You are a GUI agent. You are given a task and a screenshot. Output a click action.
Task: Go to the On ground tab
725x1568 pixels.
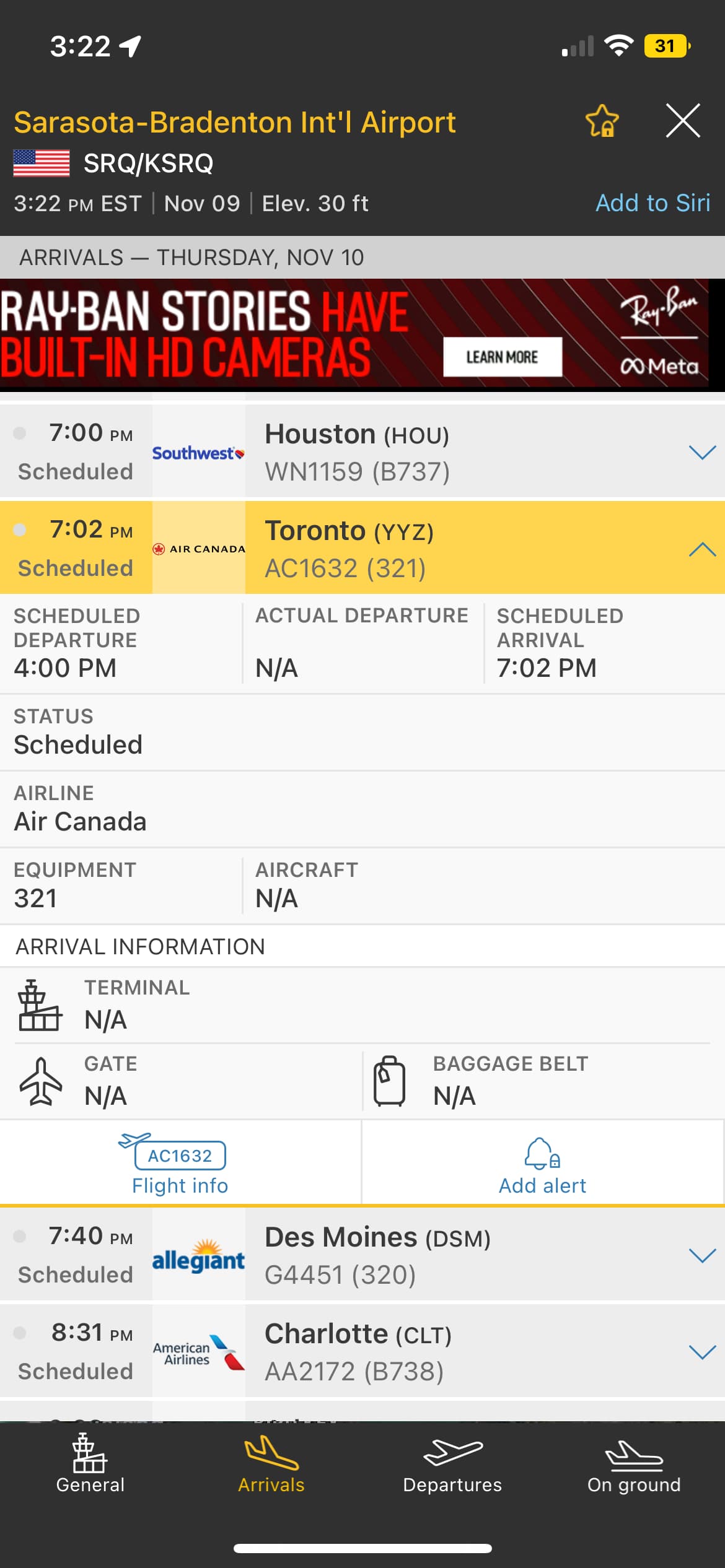coord(634,1464)
